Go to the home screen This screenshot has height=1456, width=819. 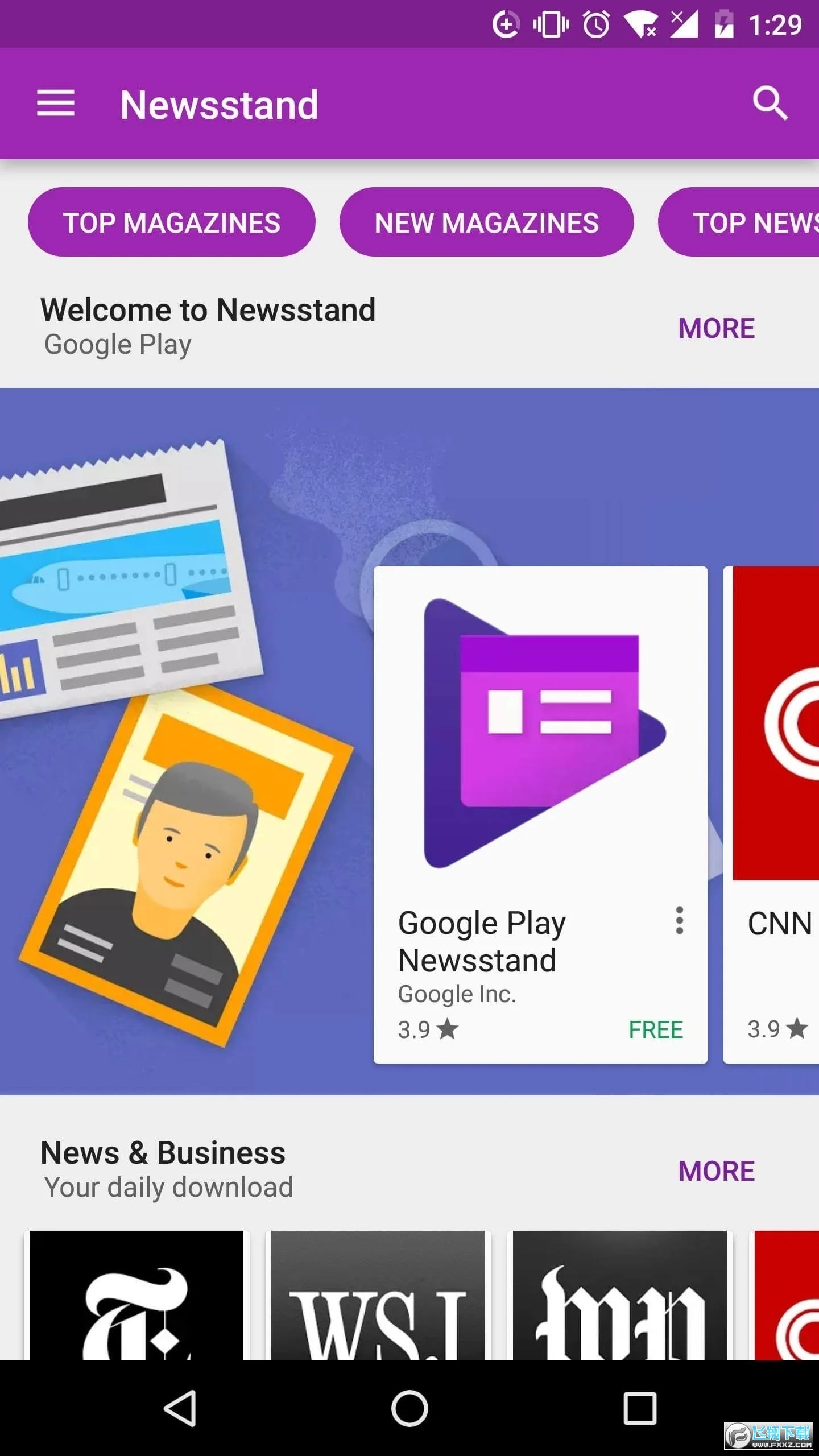click(x=409, y=1409)
